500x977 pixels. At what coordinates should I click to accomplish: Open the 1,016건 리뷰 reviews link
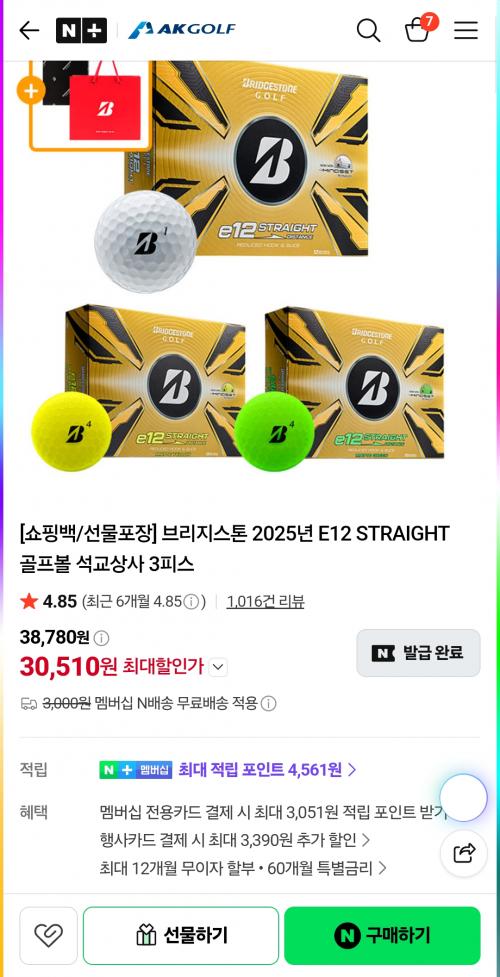click(266, 601)
